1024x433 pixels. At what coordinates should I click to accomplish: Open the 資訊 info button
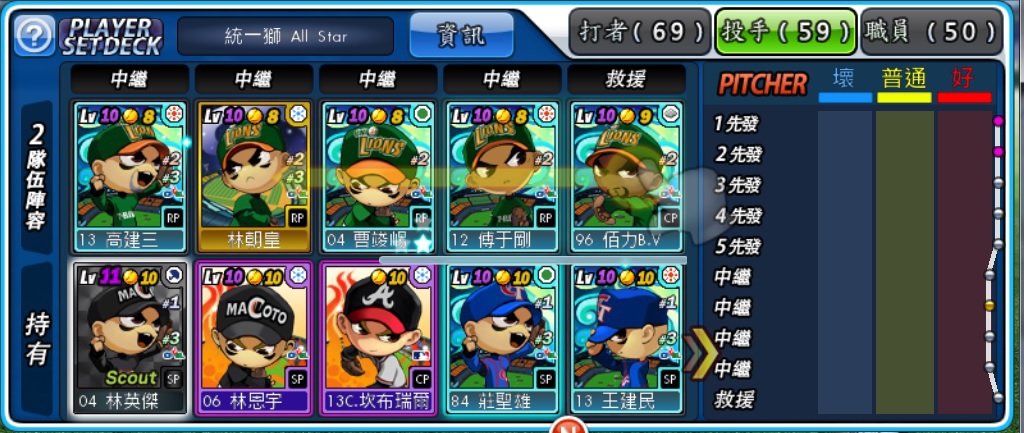coord(461,35)
